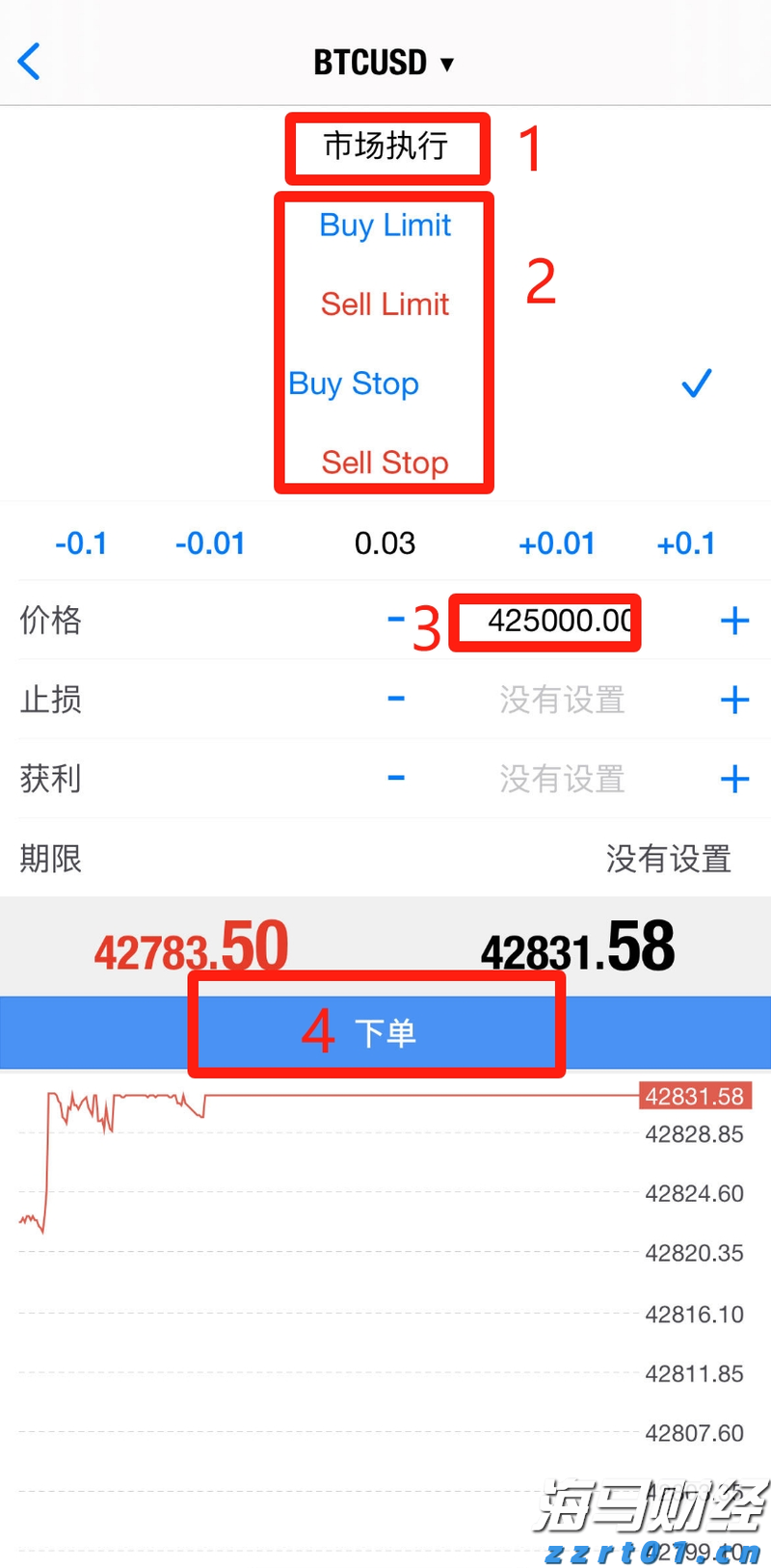Tap the bid price 42783.50

click(x=190, y=945)
